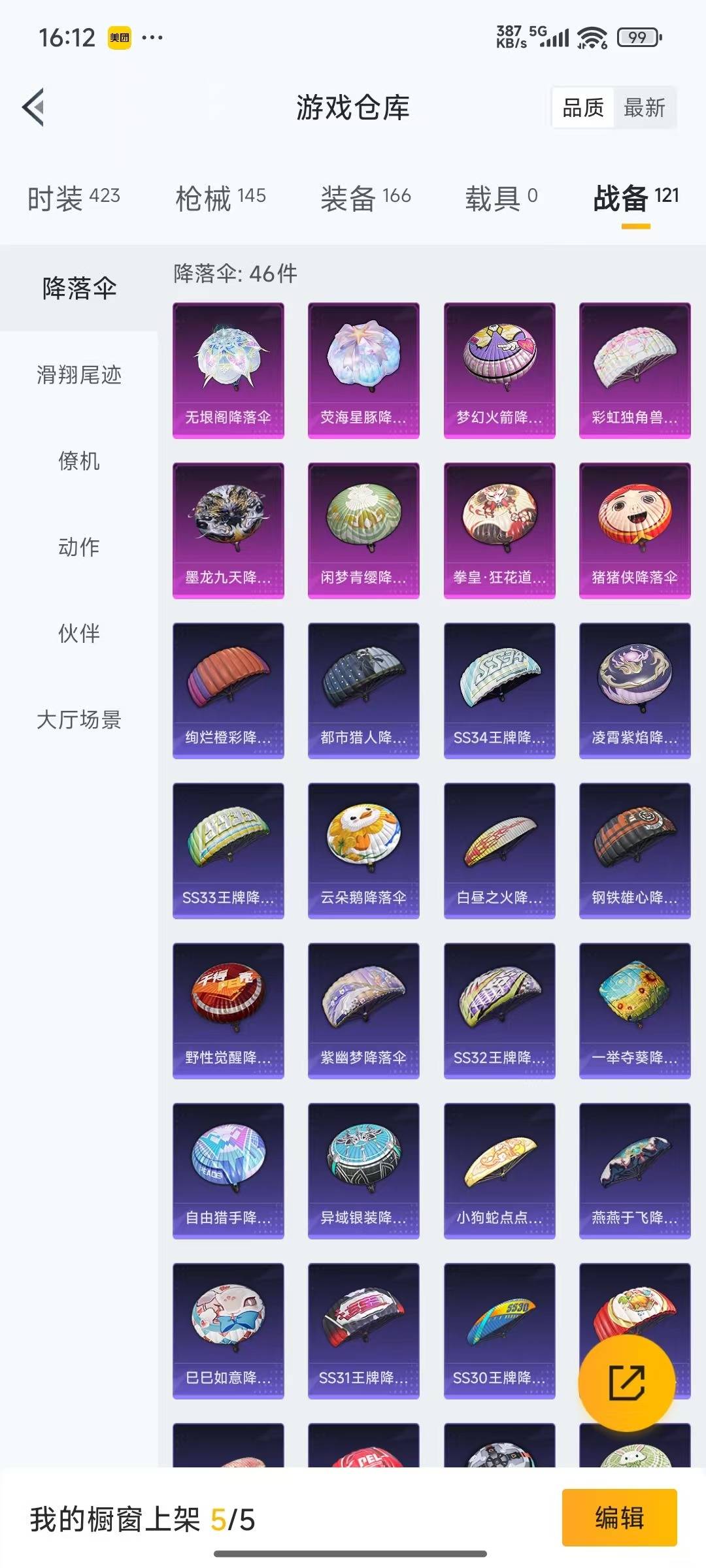Select the 动作 category
706x1568 pixels.
[79, 547]
